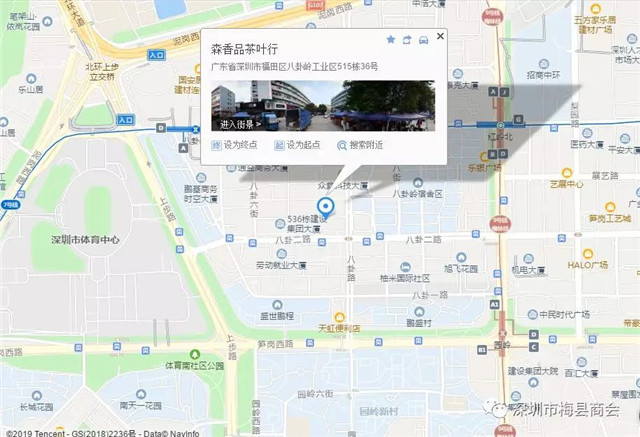
Task: Favorite this location with the star icon
Action: (x=391, y=40)
